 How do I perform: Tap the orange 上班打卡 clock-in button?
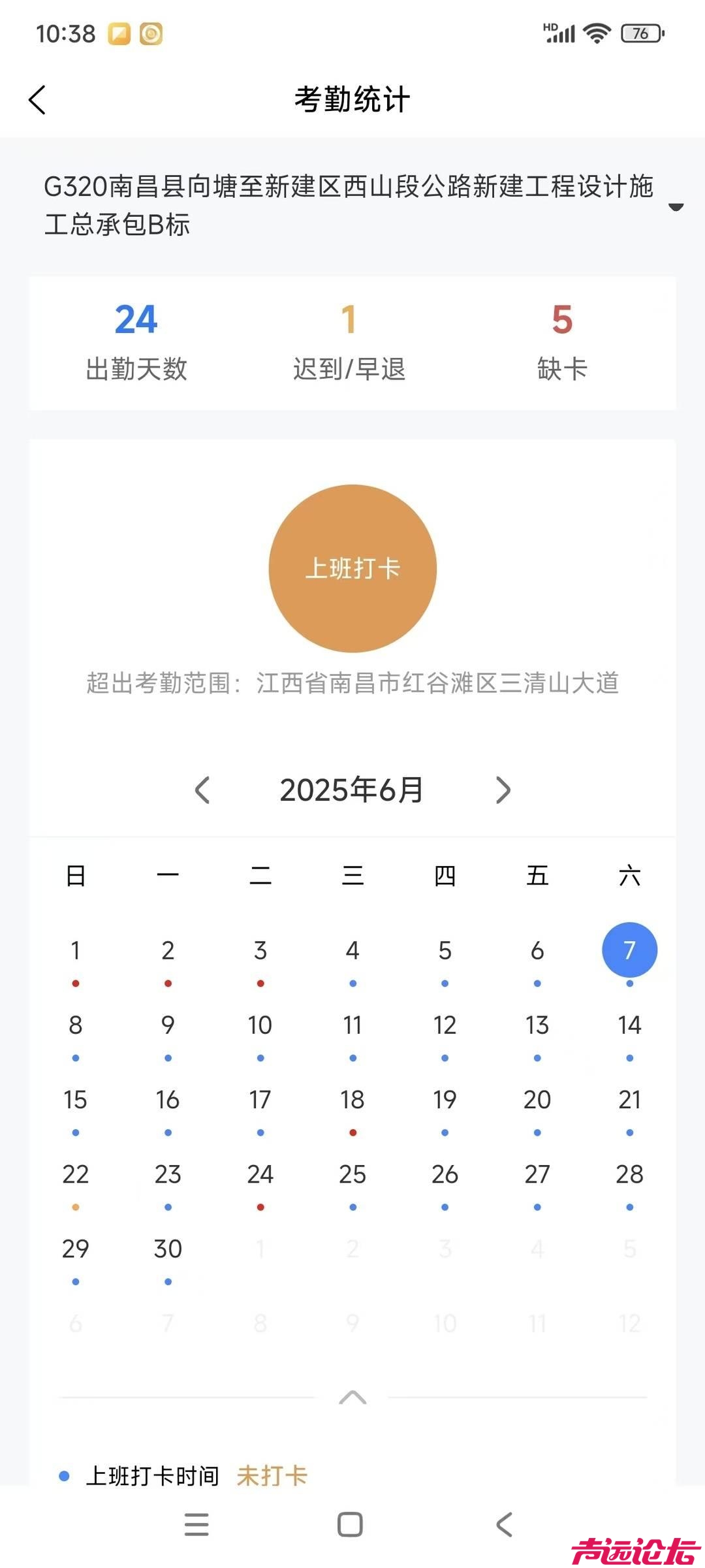352,569
